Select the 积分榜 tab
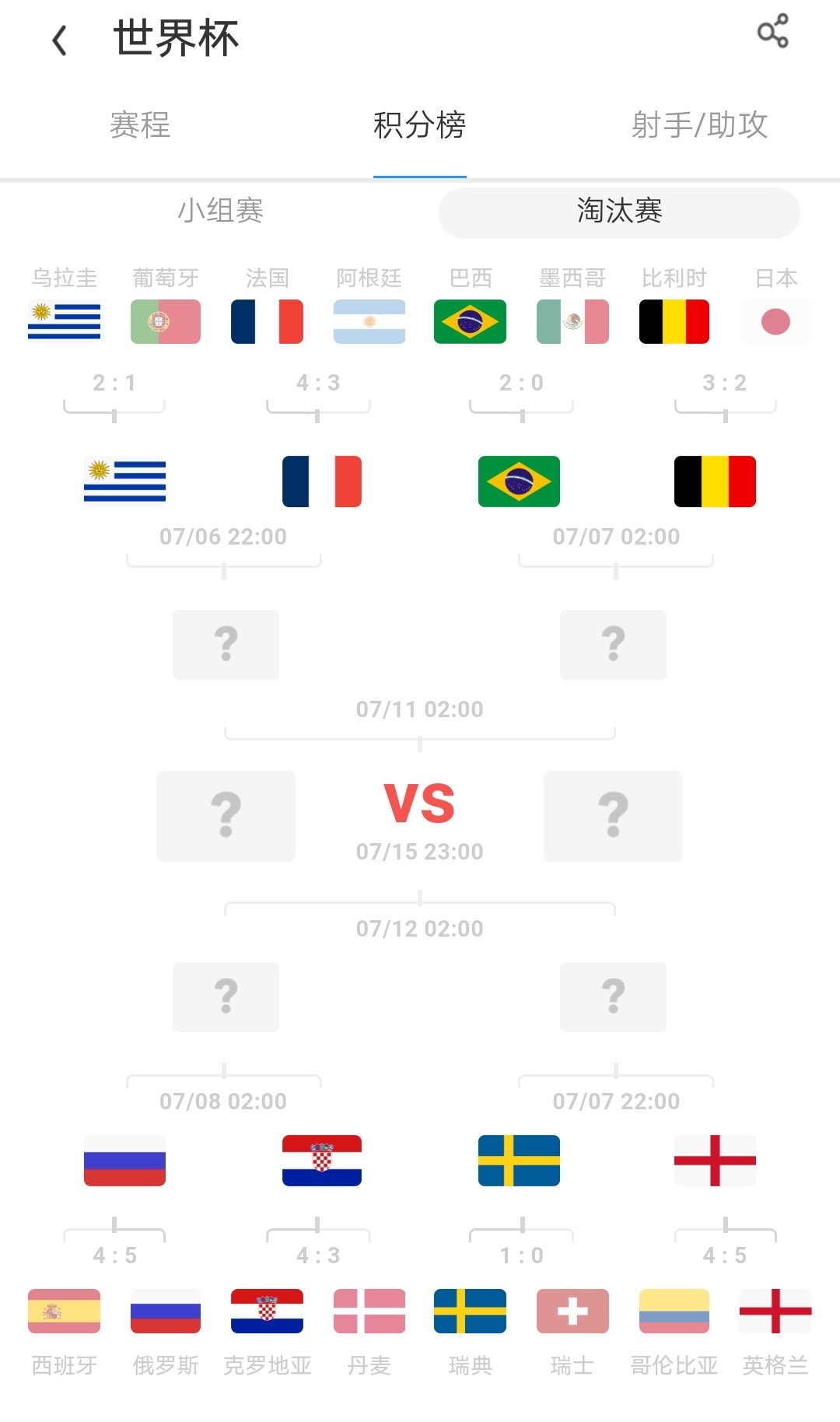This screenshot has height=1422, width=840. (419, 125)
